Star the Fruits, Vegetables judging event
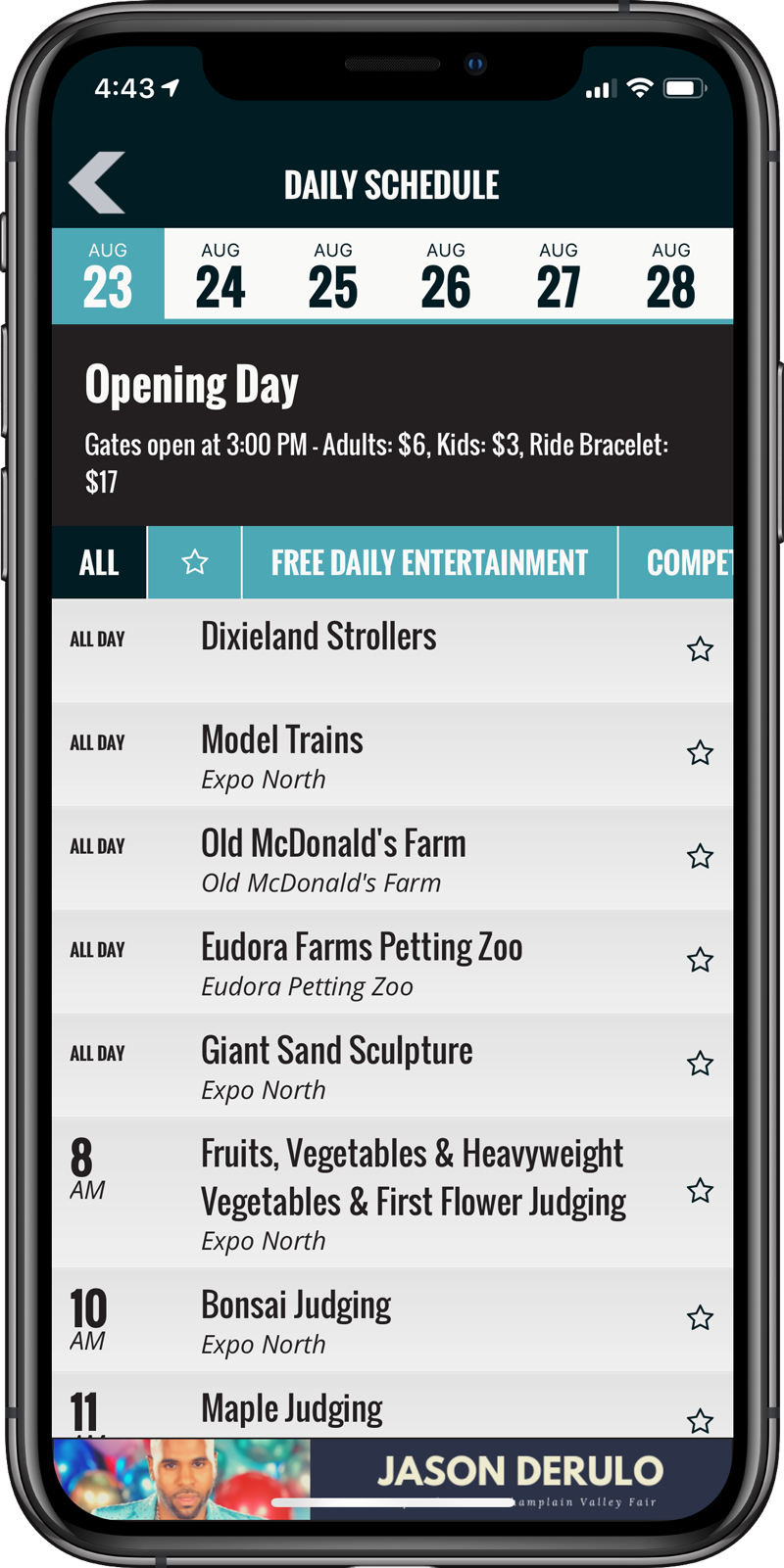Image resolution: width=784 pixels, height=1568 pixels. (x=700, y=1191)
